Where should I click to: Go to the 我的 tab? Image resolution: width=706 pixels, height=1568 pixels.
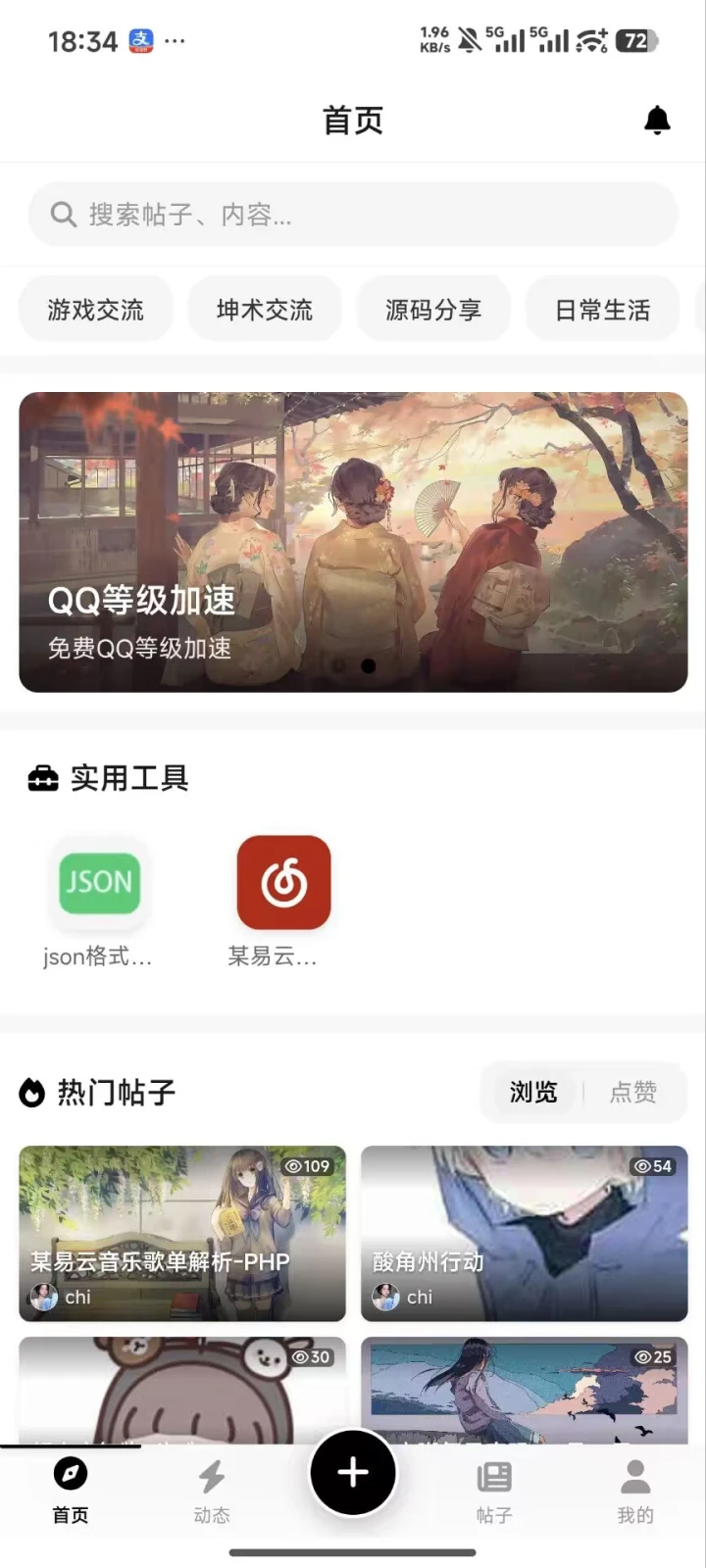(635, 1491)
